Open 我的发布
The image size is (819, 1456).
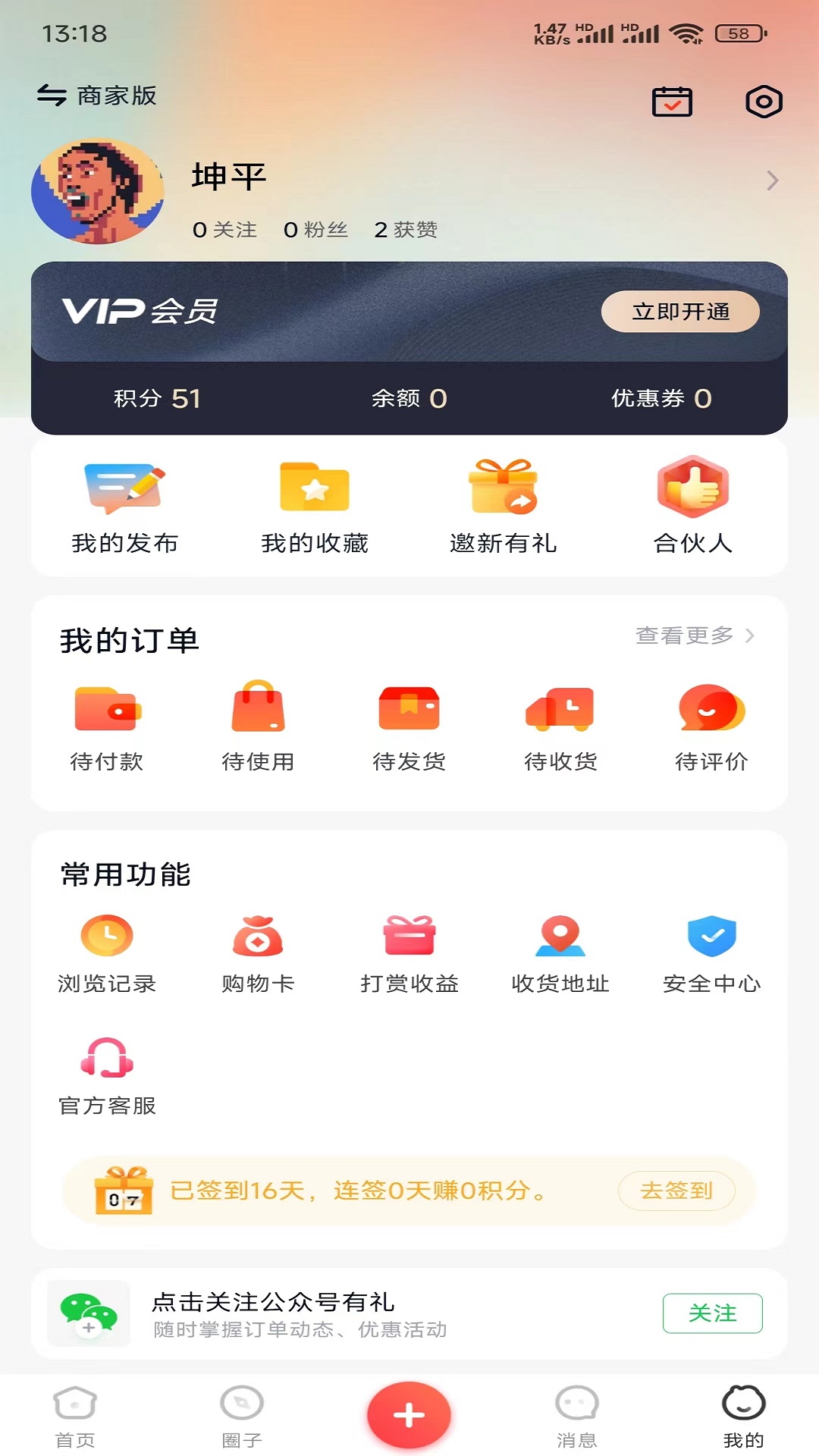pos(125,507)
